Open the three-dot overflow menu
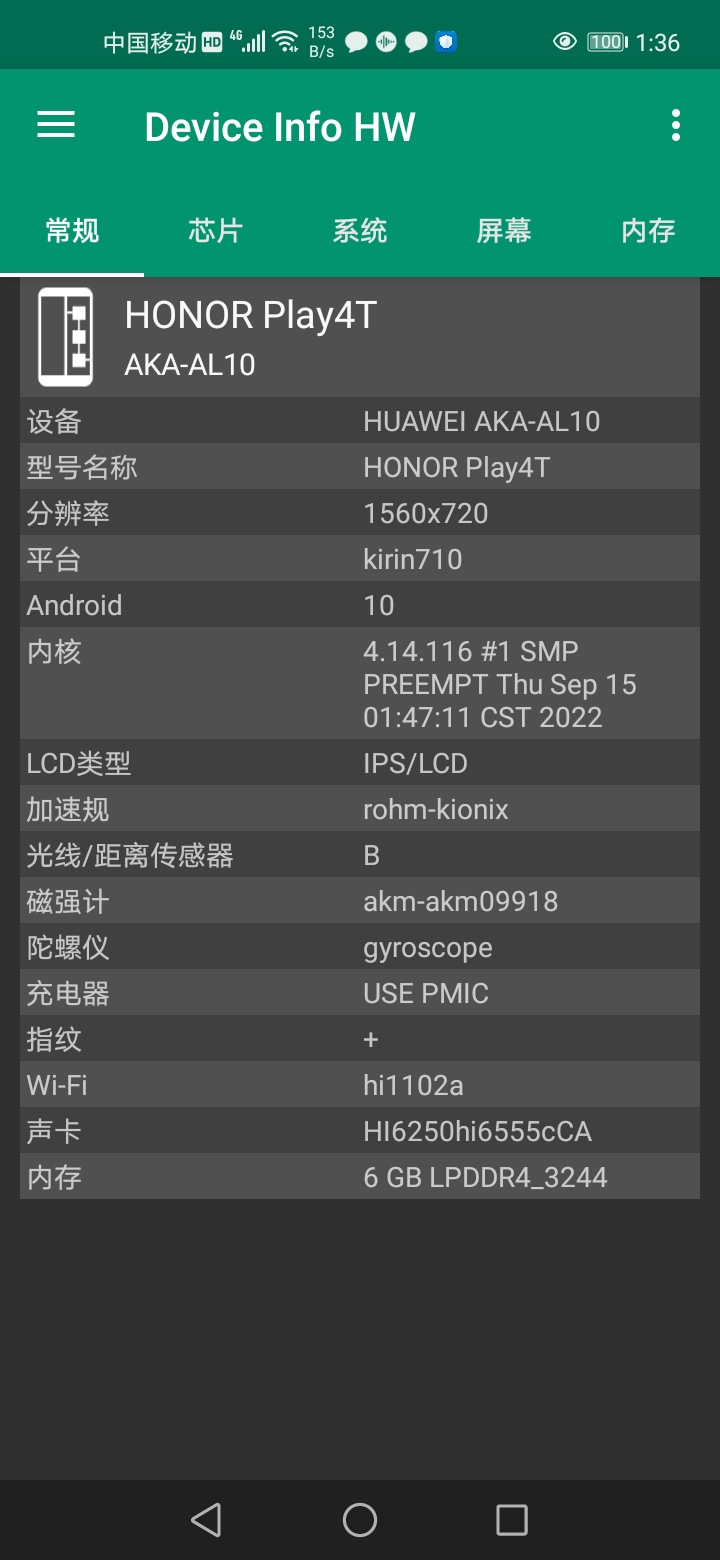This screenshot has height=1560, width=720. 676,124
